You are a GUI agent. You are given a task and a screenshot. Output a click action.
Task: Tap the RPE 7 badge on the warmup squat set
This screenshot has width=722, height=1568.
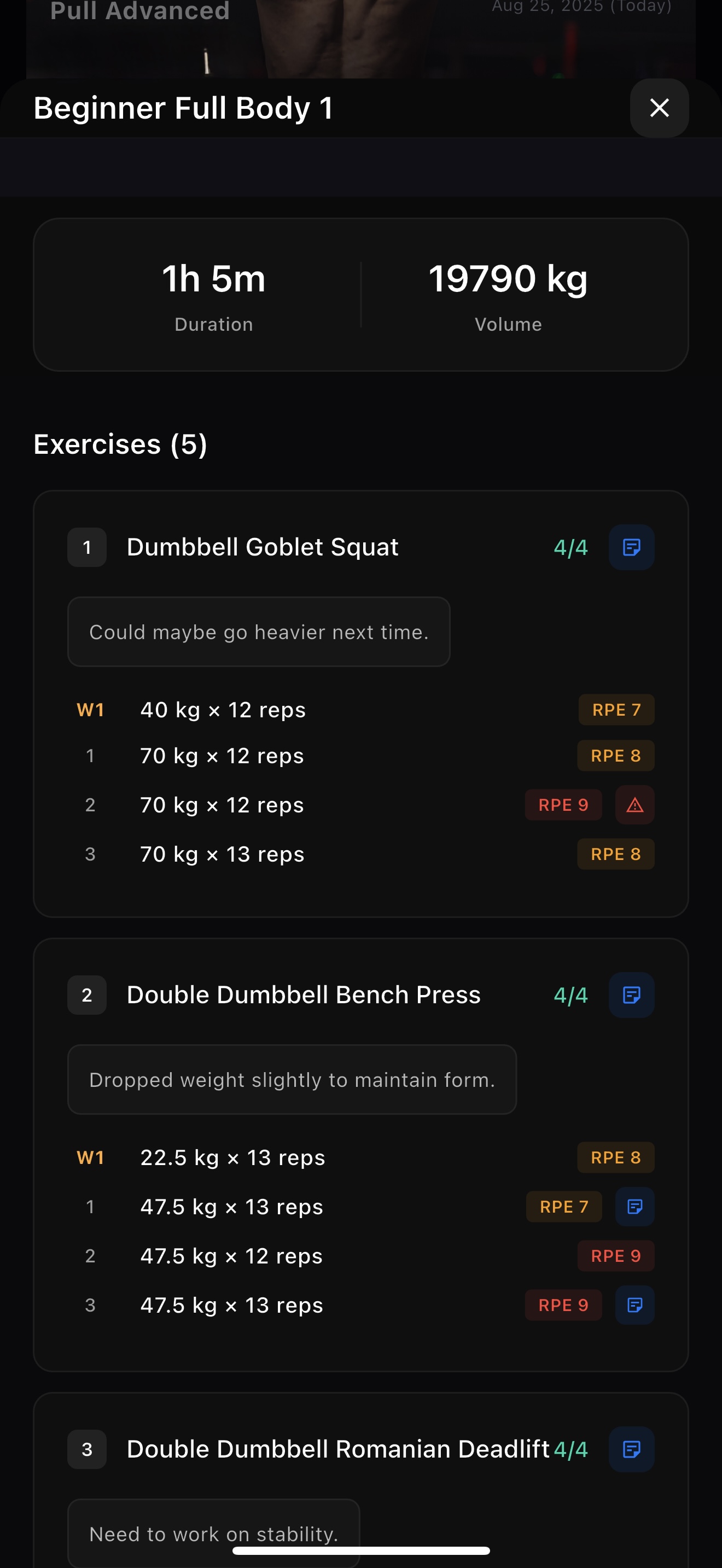(616, 709)
